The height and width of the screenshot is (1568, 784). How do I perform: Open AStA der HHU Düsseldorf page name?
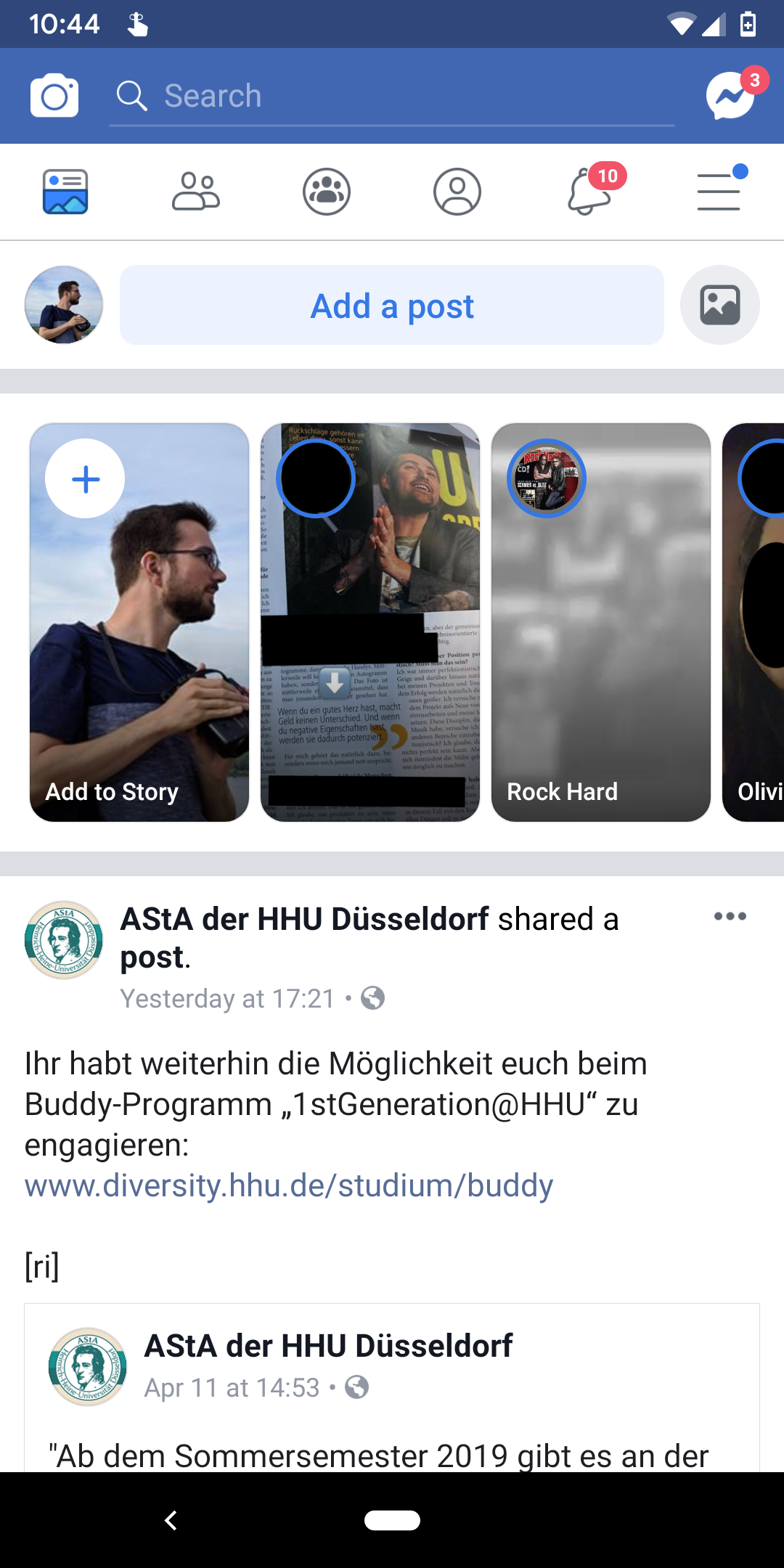click(x=305, y=918)
